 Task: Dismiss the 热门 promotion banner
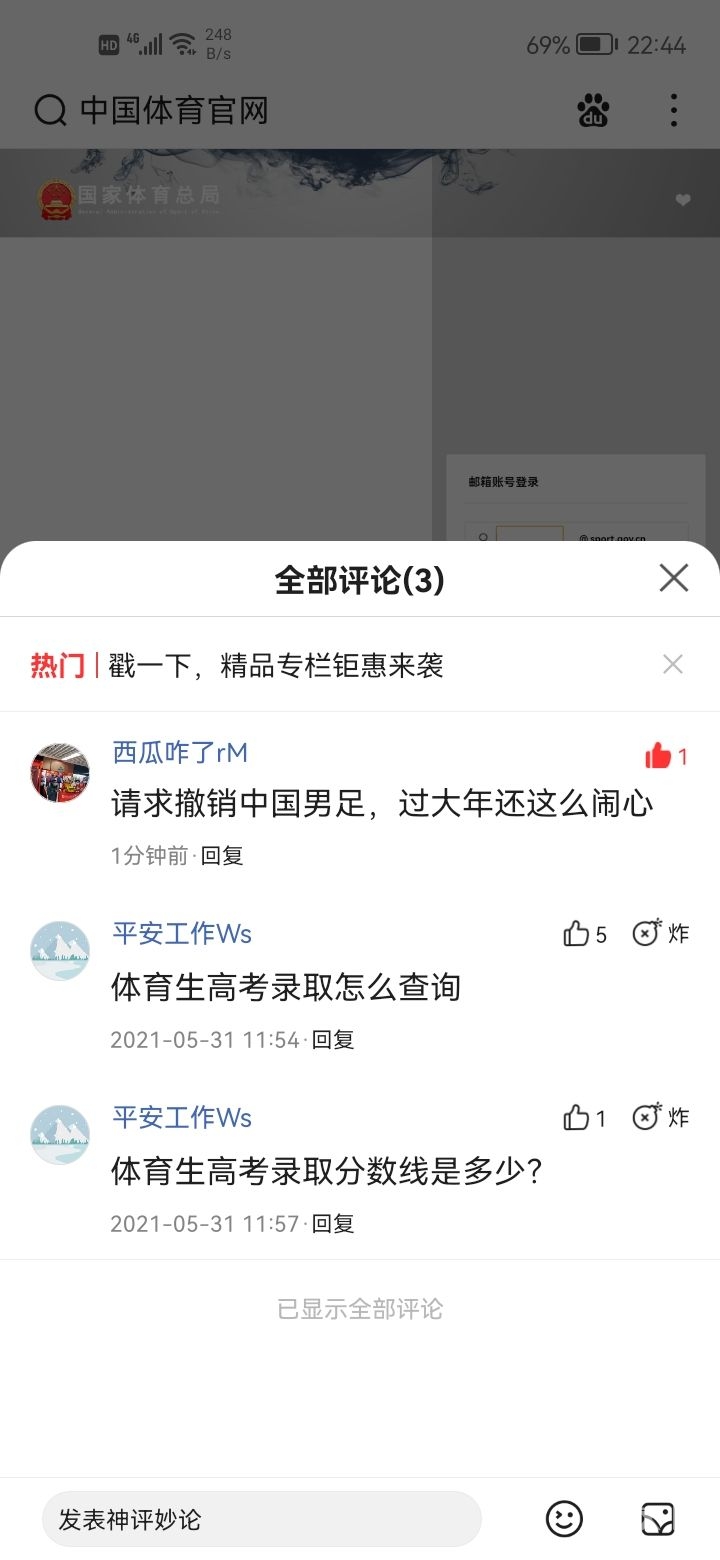(673, 664)
